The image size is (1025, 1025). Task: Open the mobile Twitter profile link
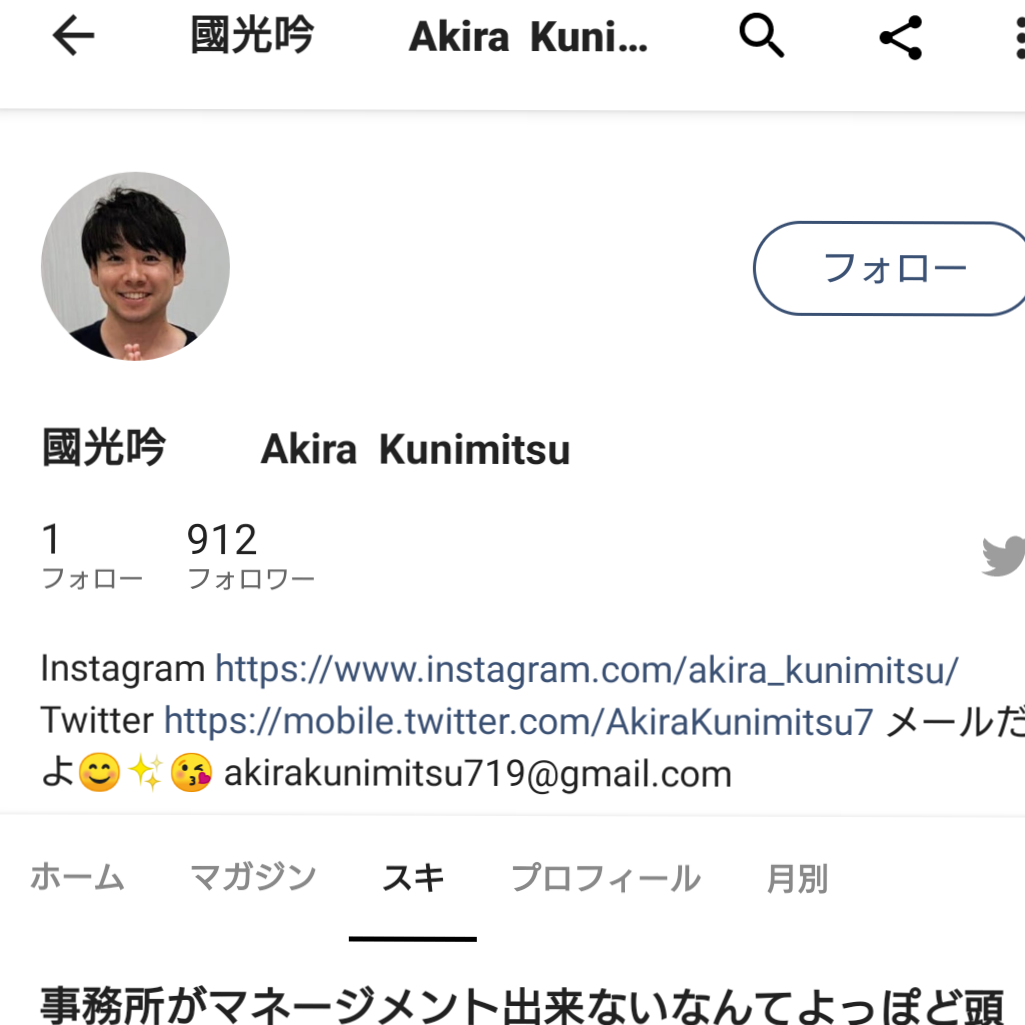(519, 720)
